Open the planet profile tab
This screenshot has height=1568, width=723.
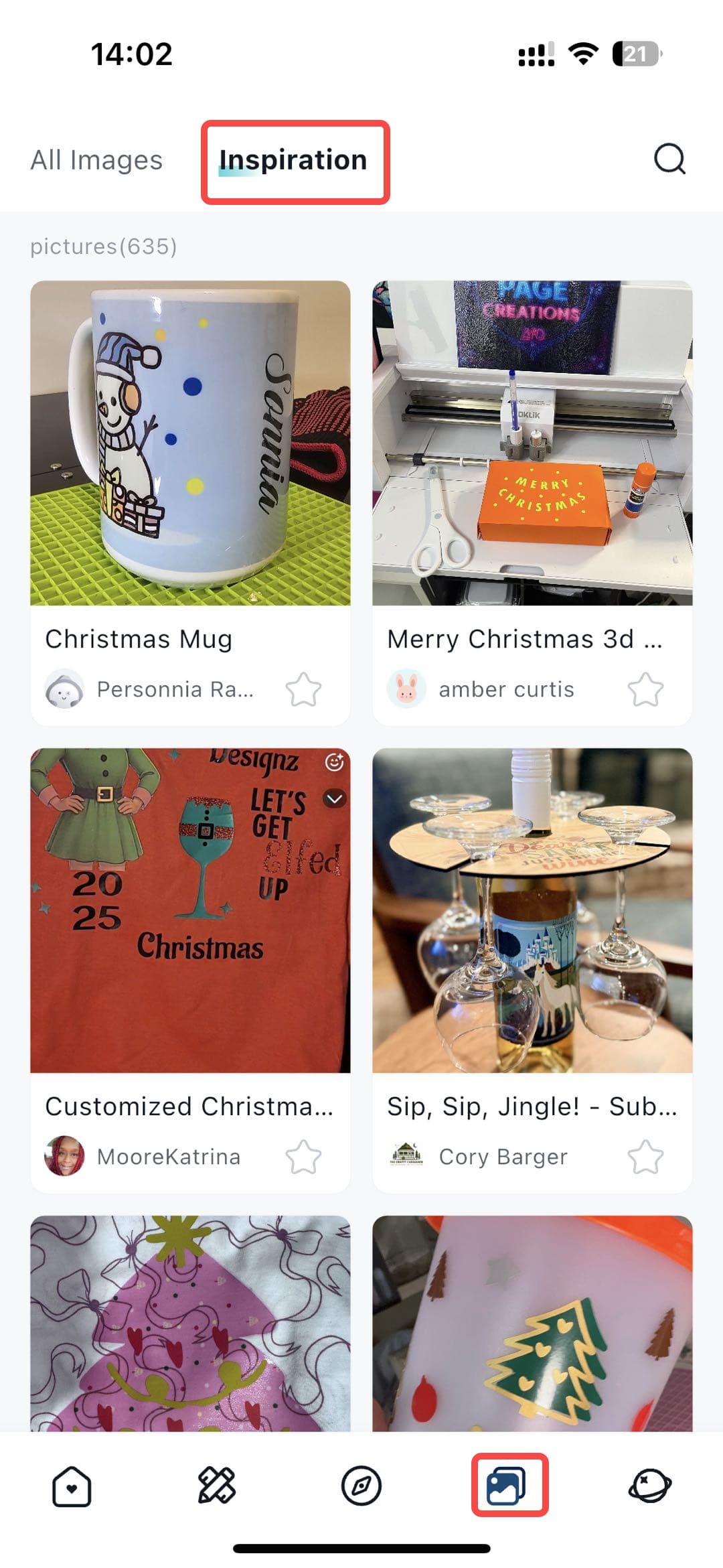[650, 1486]
